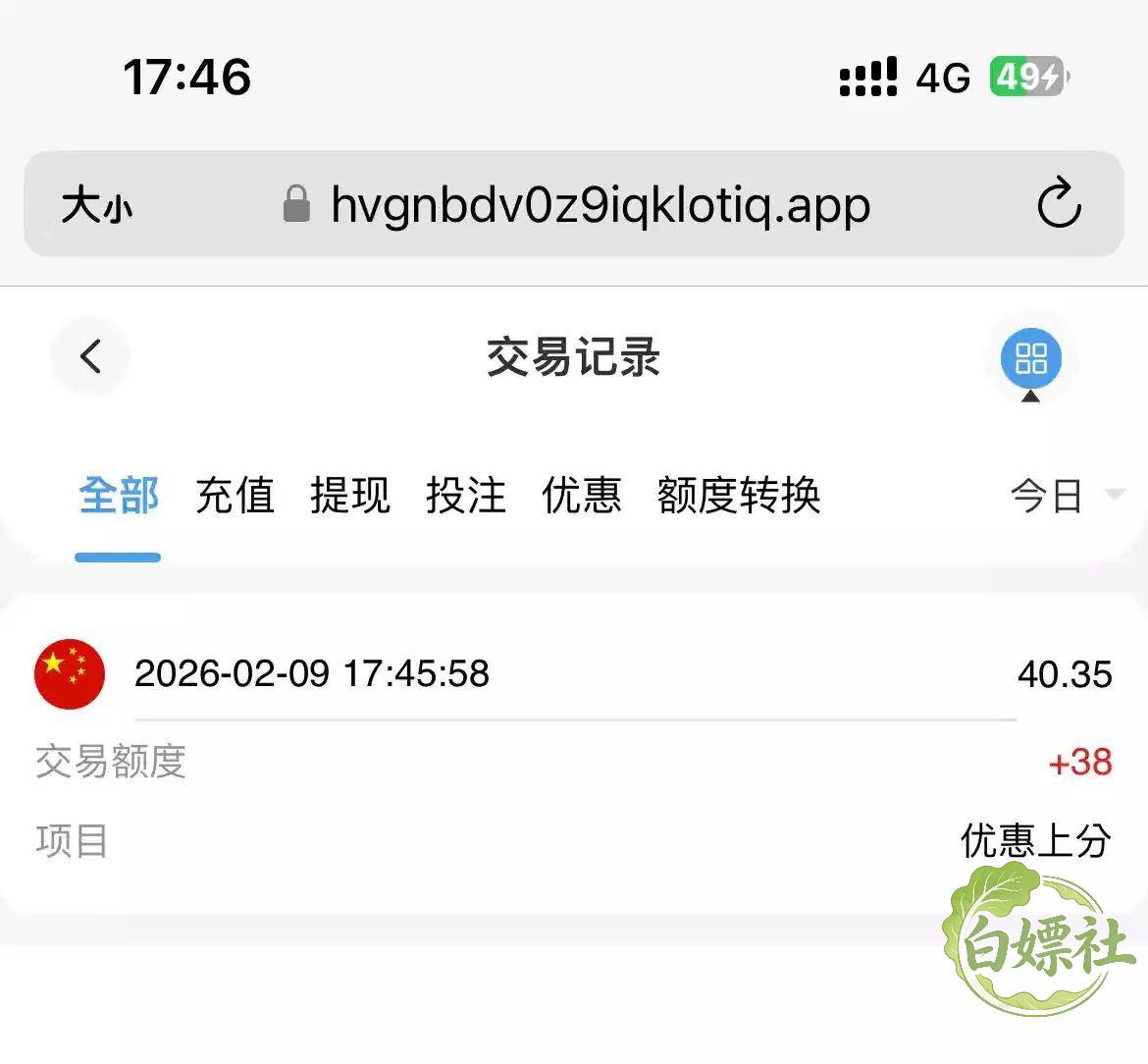Open the blue grid menu button
The width and height of the screenshot is (1148, 1064).
1031,358
